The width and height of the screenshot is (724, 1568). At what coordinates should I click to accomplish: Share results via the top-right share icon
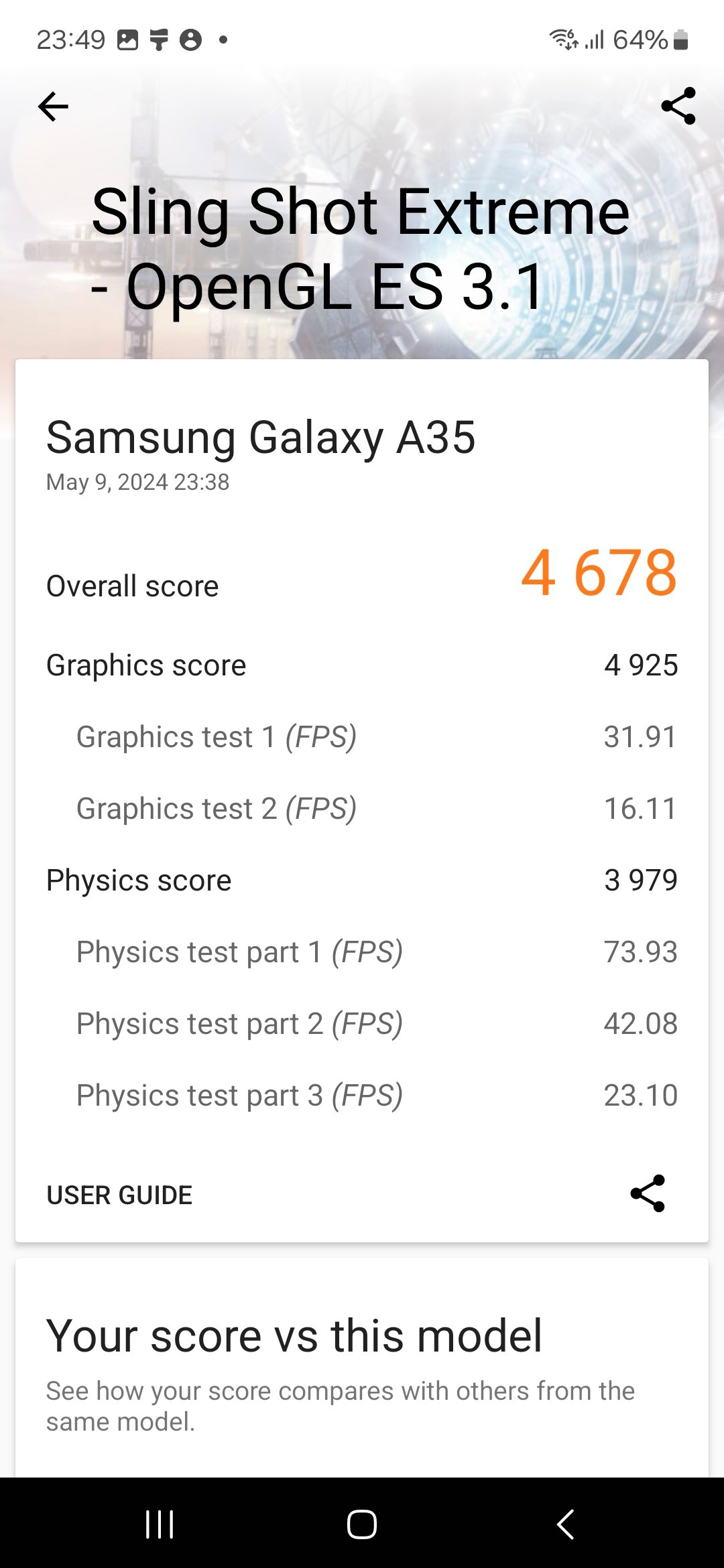678,106
